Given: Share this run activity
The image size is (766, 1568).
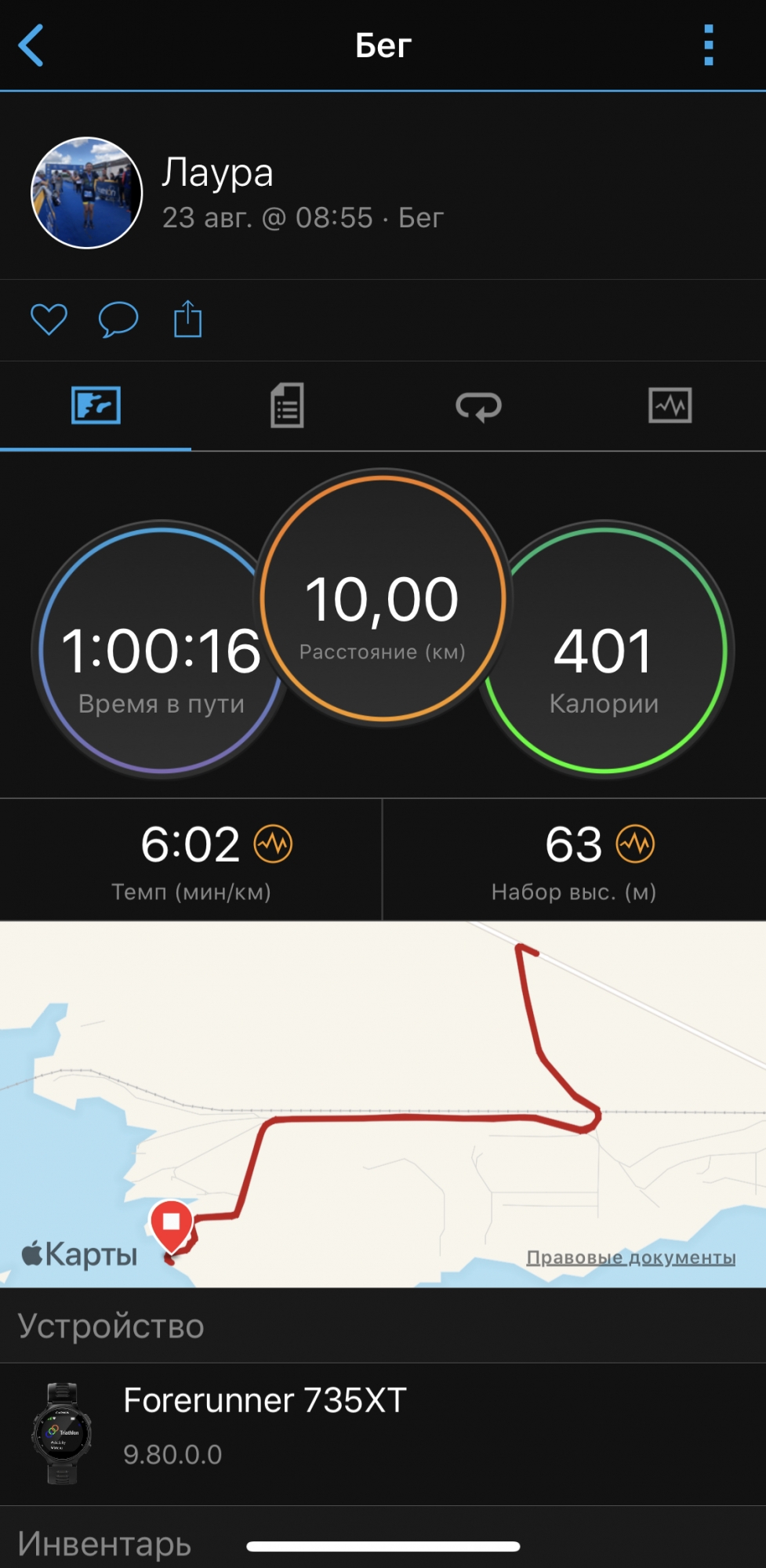Looking at the screenshot, I should [187, 319].
